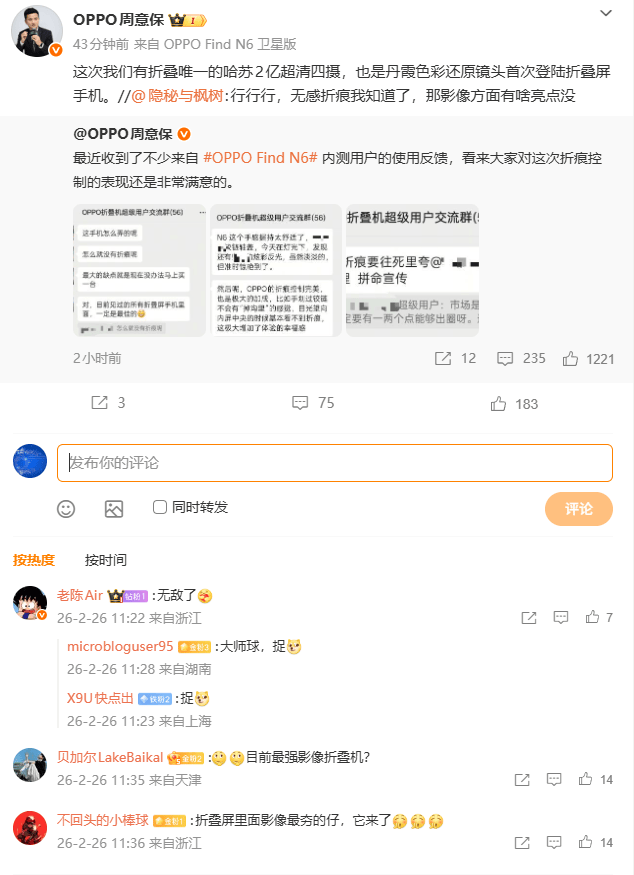Check the 同时转发 checkbox
Screen dimensions: 634x875
click(160, 507)
